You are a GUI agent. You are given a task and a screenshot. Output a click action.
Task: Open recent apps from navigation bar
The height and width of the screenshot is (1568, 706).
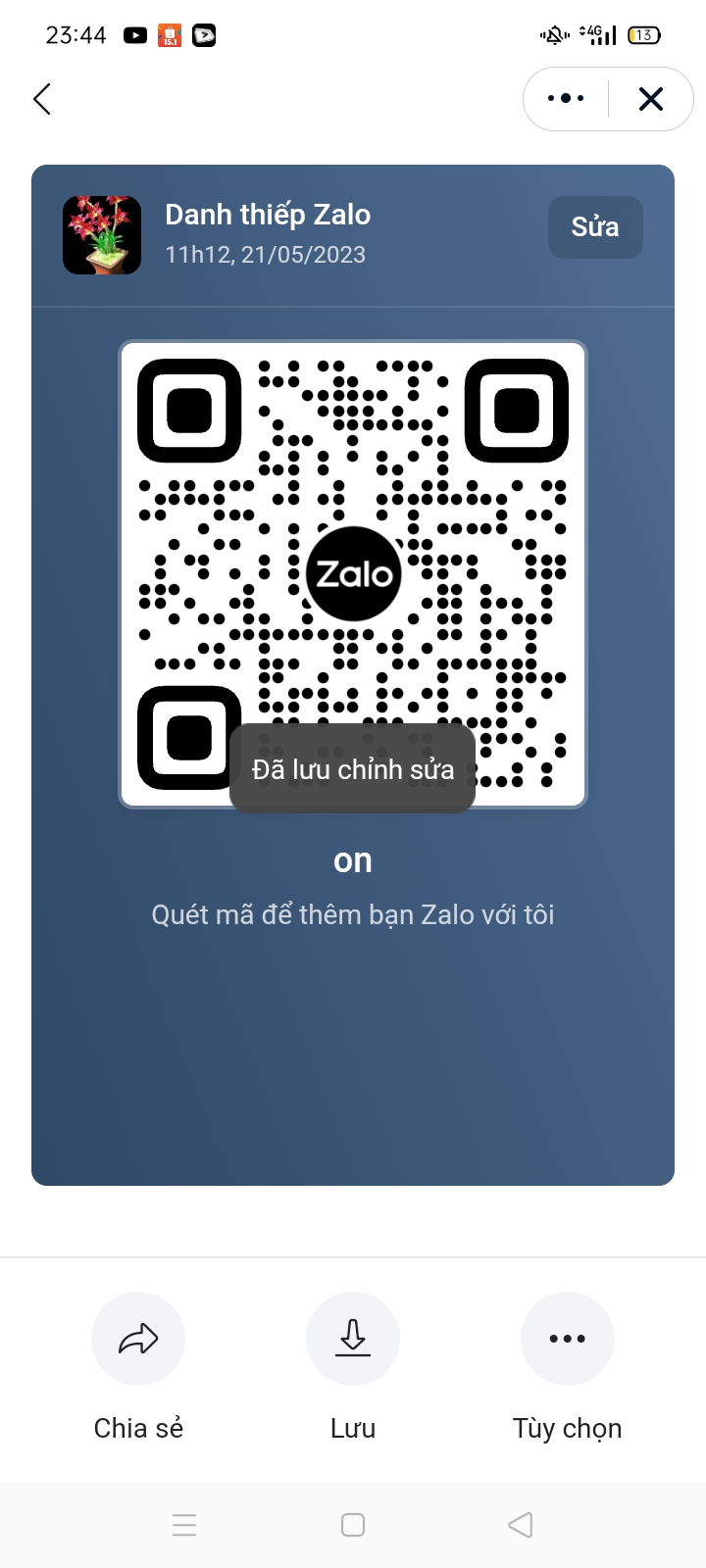[x=184, y=1525]
